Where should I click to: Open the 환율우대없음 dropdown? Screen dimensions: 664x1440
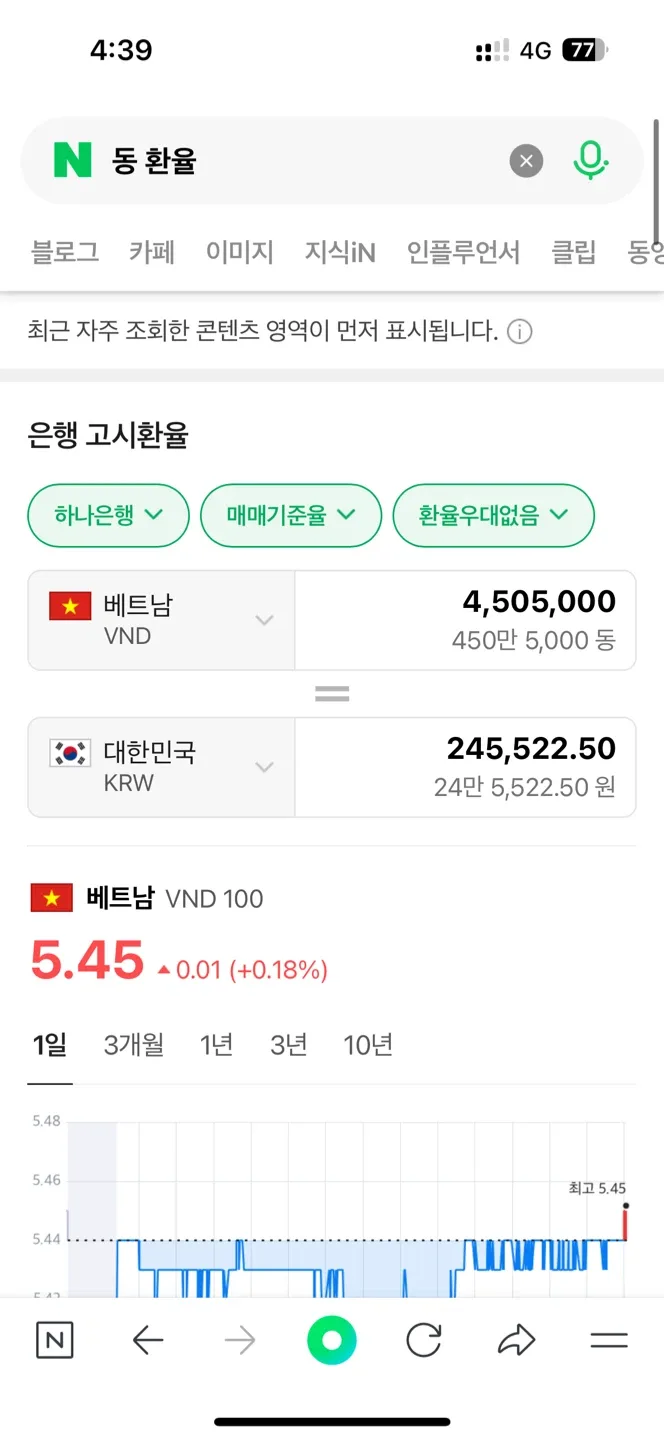click(493, 516)
